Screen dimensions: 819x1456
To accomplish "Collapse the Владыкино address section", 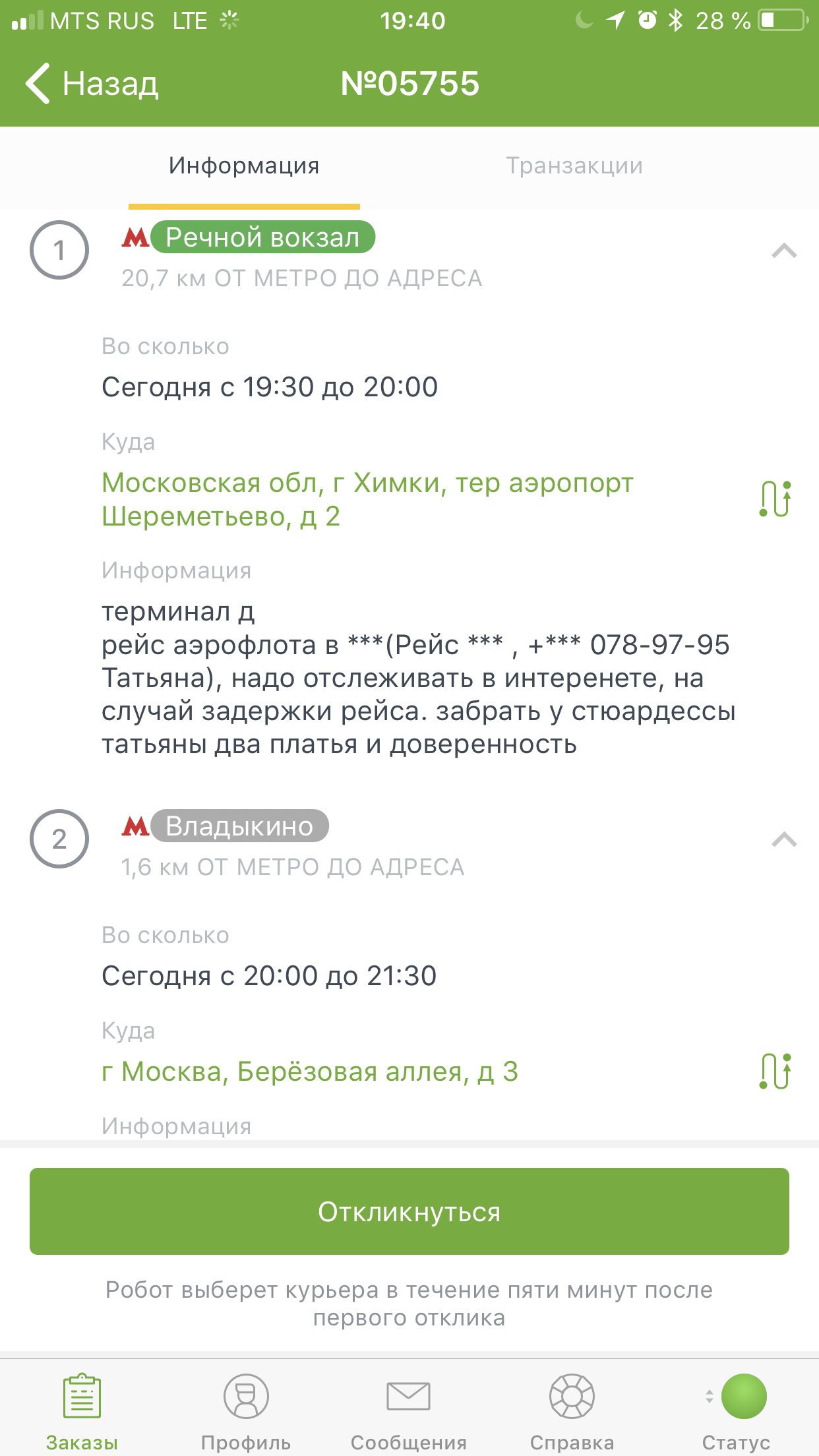I will click(x=784, y=839).
